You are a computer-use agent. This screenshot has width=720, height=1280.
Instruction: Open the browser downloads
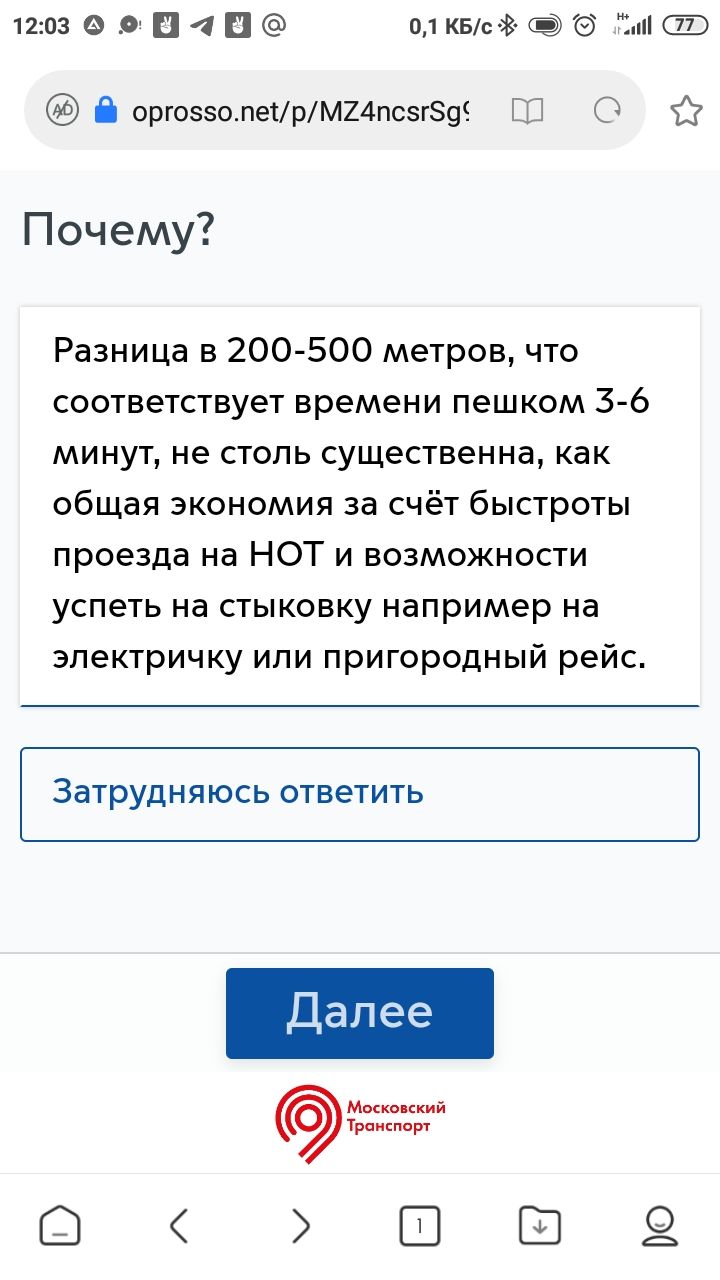540,1225
